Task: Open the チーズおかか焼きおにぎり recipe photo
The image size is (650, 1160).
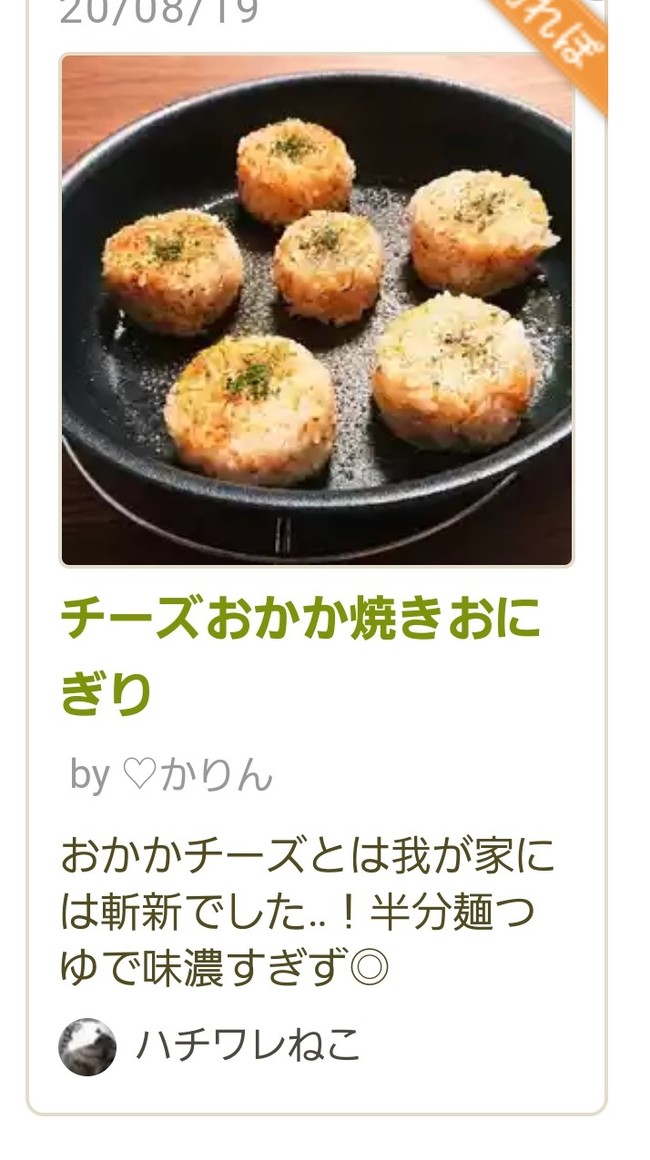Action: (316, 310)
